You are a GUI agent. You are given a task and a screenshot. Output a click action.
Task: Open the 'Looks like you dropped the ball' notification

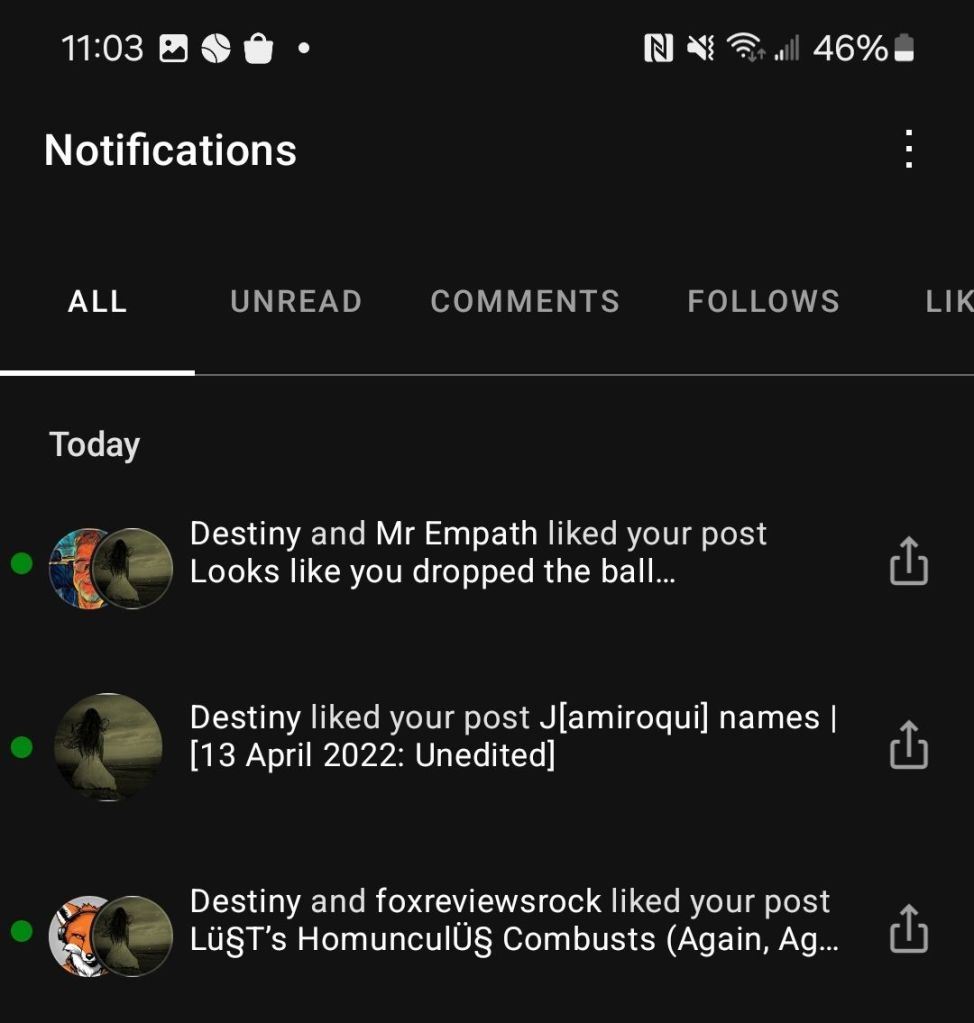pyautogui.click(x=478, y=553)
